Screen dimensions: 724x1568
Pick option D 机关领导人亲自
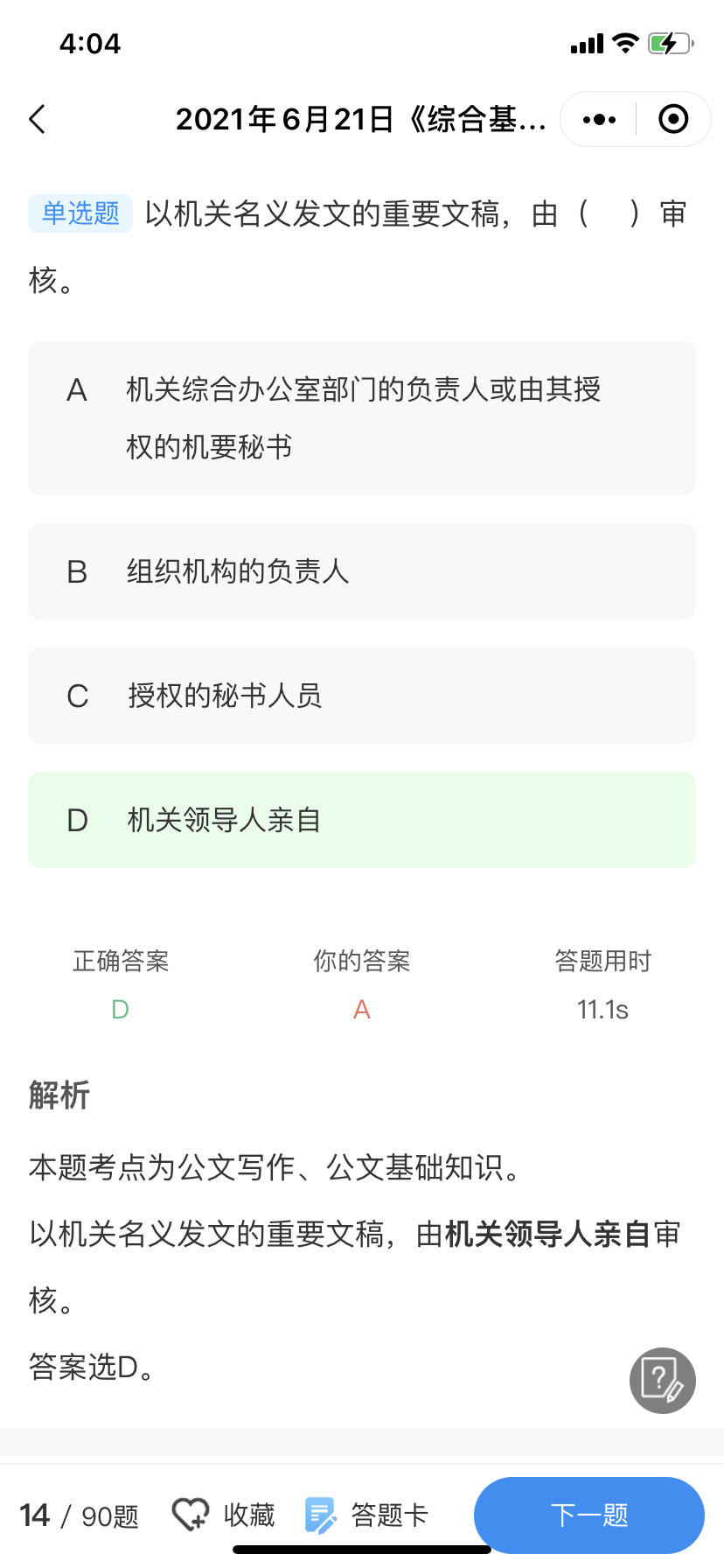pyautogui.click(x=362, y=820)
